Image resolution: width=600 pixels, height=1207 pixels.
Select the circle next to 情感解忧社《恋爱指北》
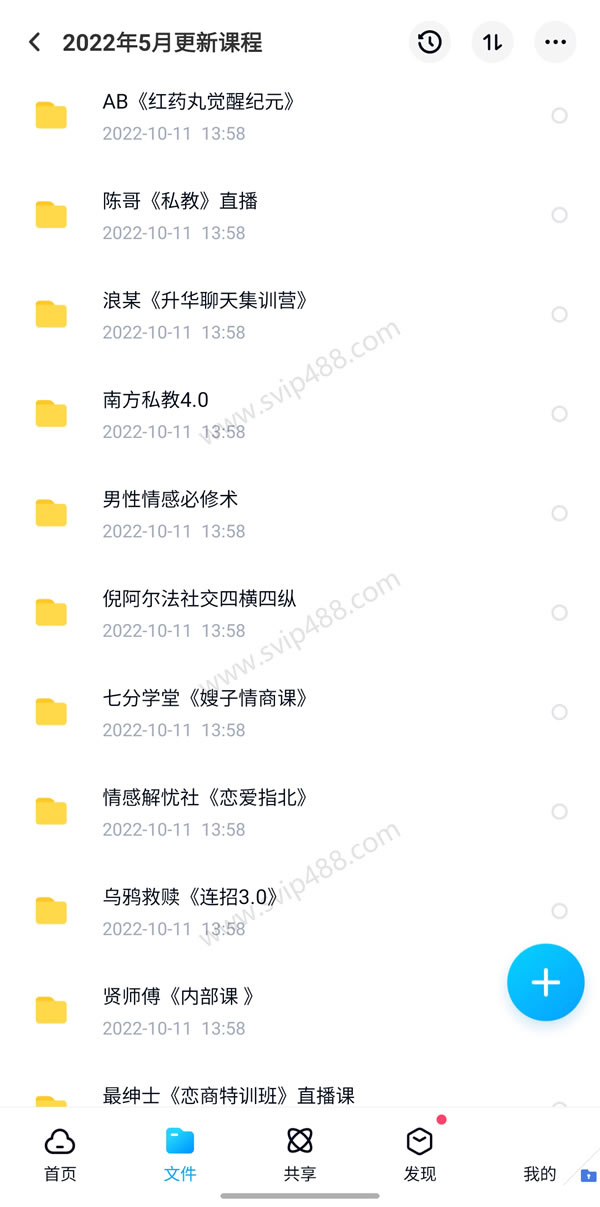pyautogui.click(x=560, y=811)
